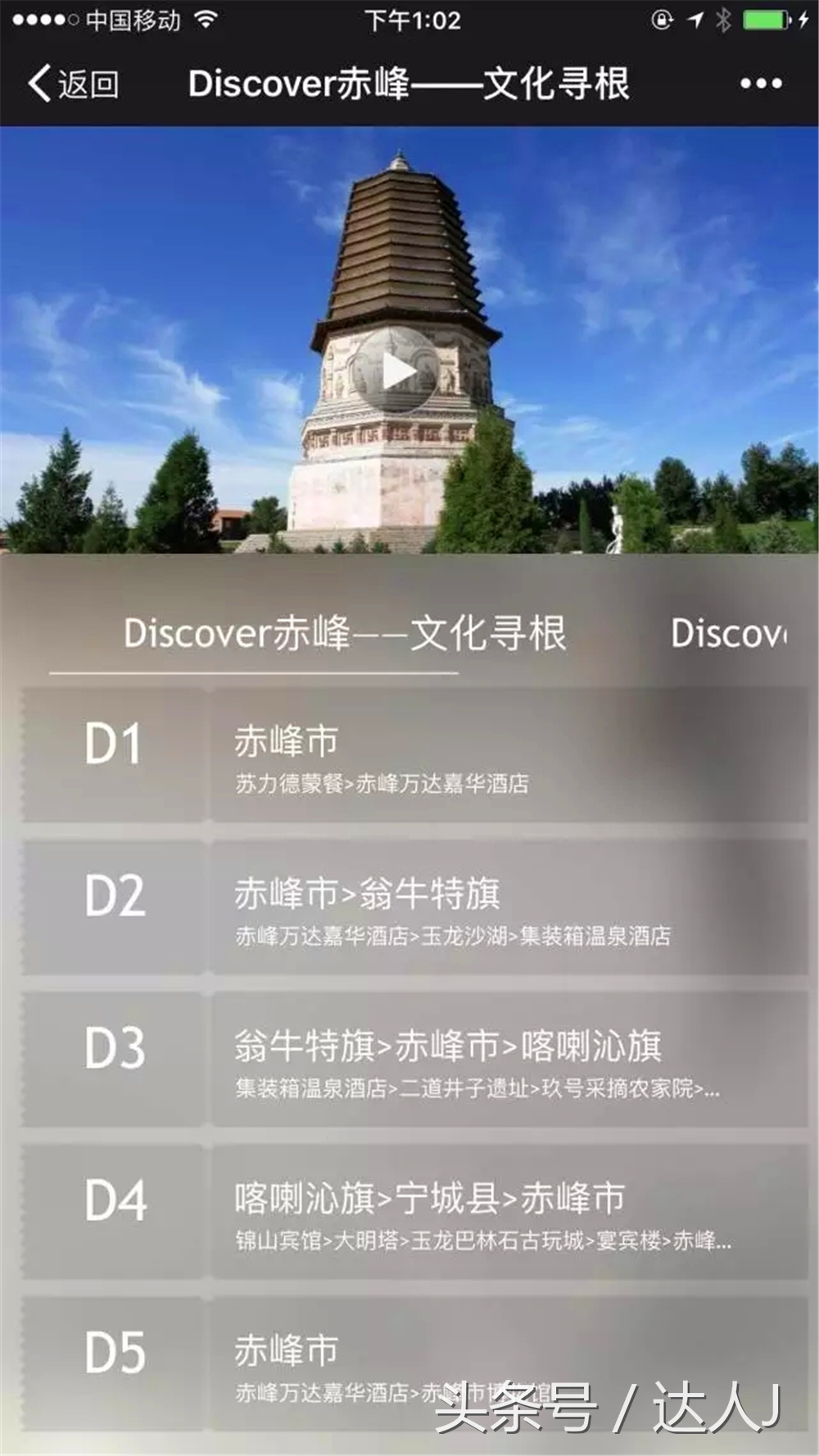Open the D1 赤峰市 itinerary

(409, 757)
